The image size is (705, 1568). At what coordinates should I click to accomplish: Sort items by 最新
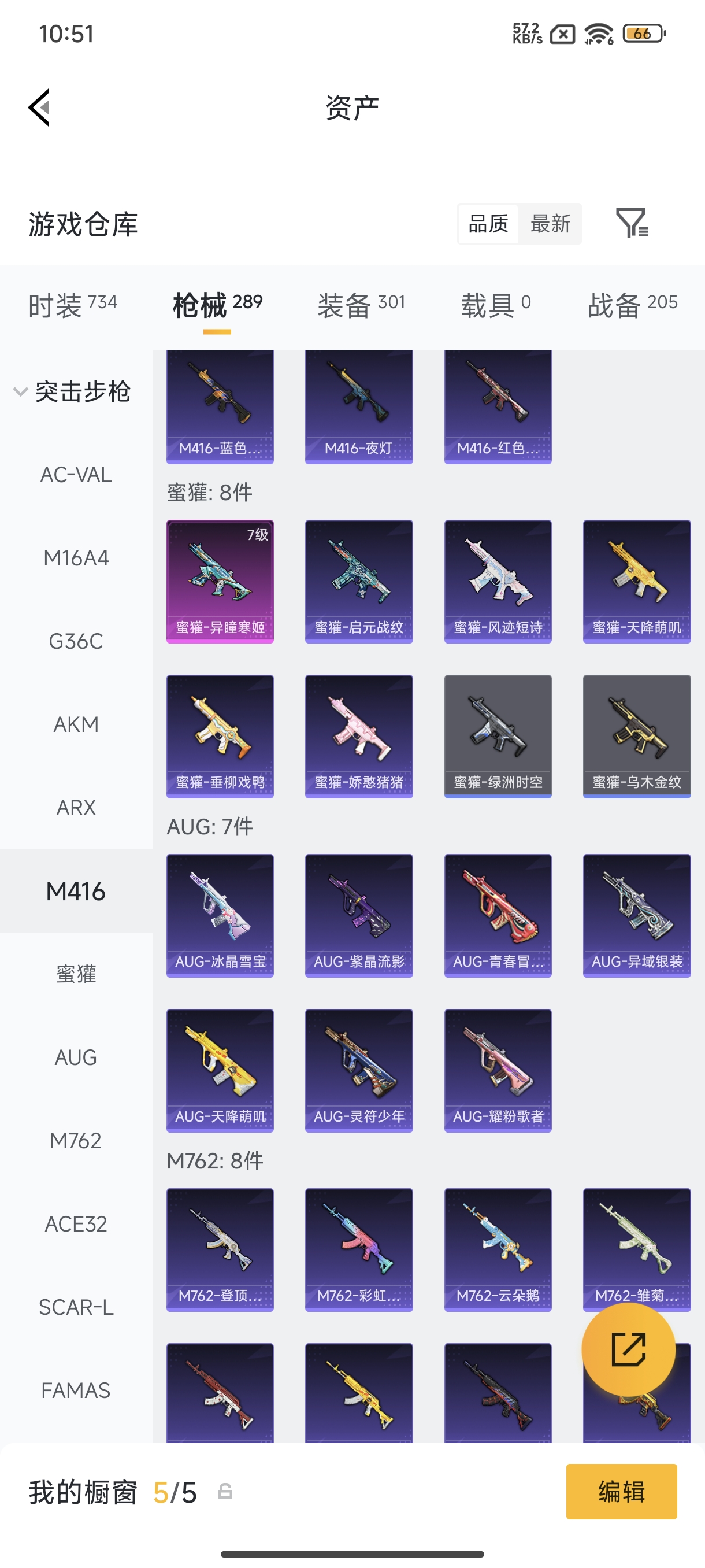[550, 224]
